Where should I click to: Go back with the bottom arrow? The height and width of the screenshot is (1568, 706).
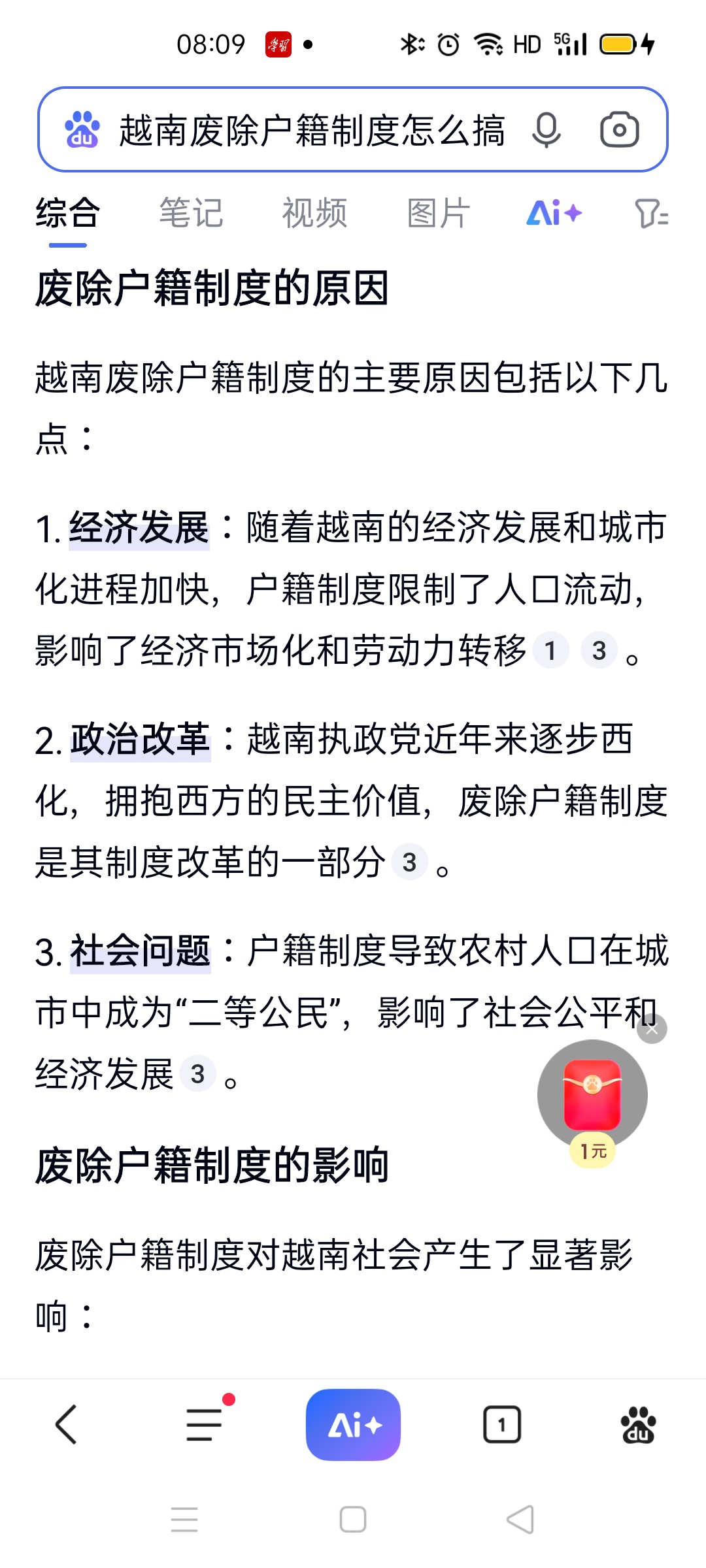pyautogui.click(x=66, y=1424)
